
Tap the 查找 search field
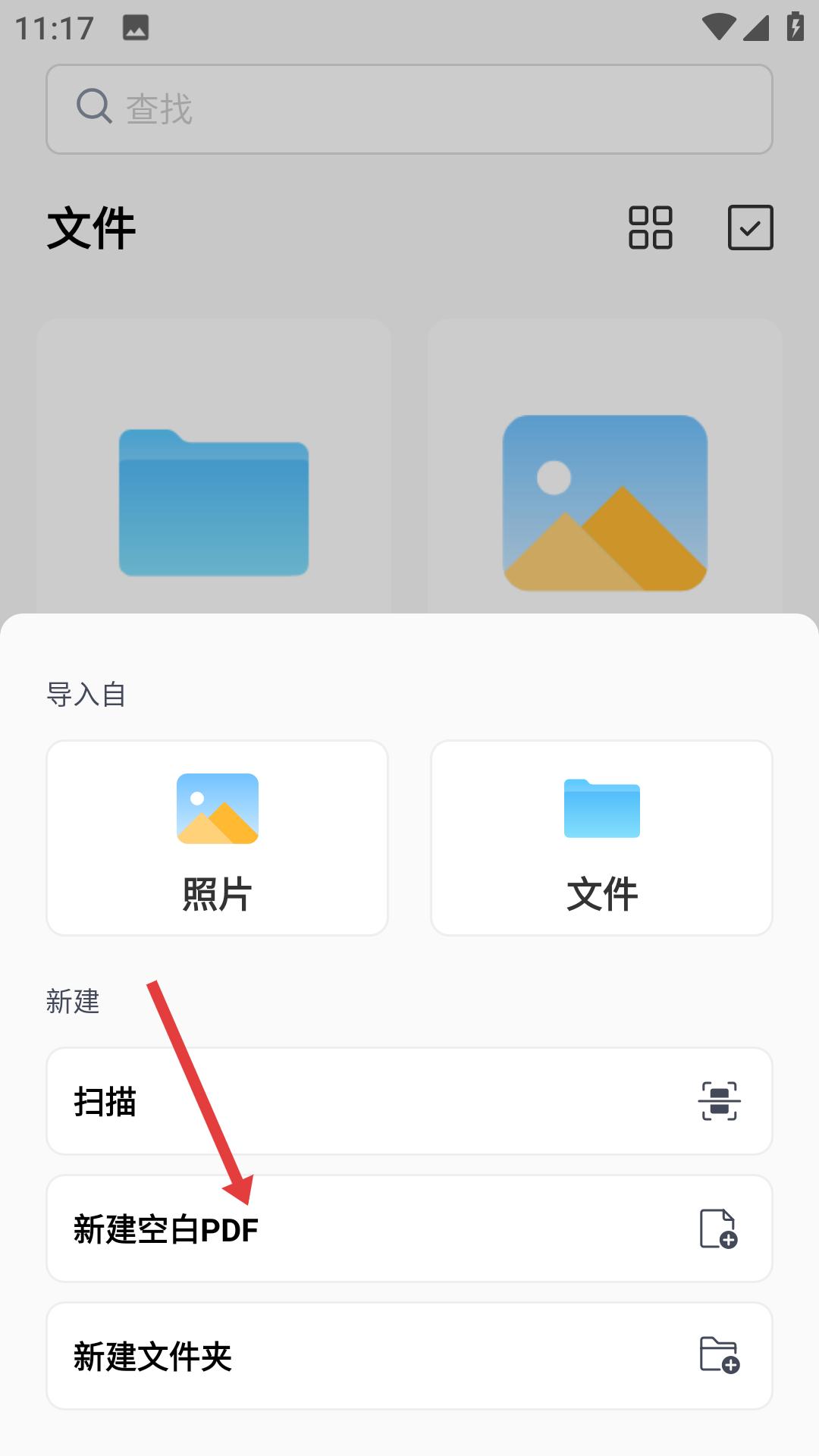(x=409, y=109)
